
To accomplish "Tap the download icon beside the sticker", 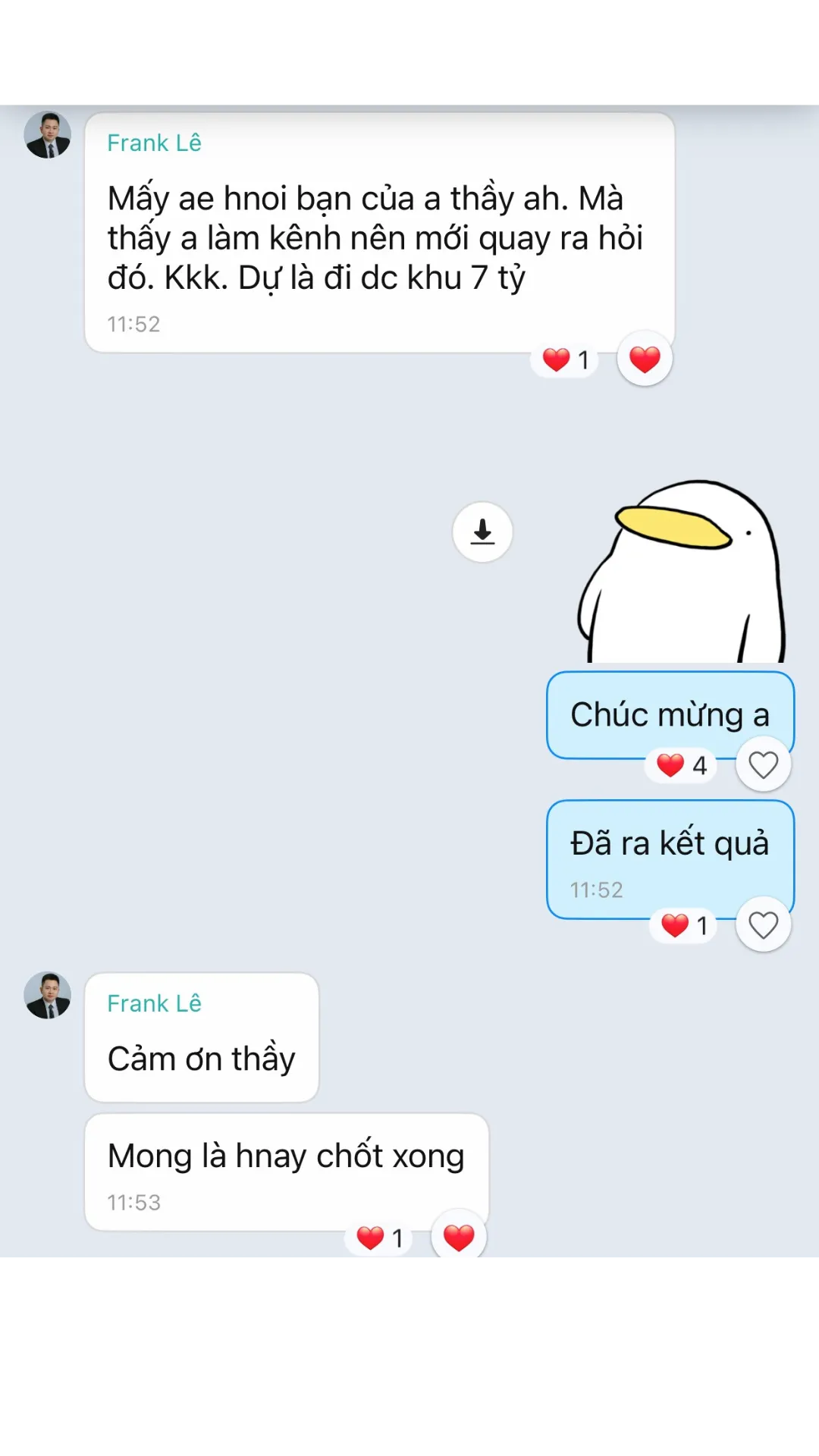I will click(x=482, y=532).
